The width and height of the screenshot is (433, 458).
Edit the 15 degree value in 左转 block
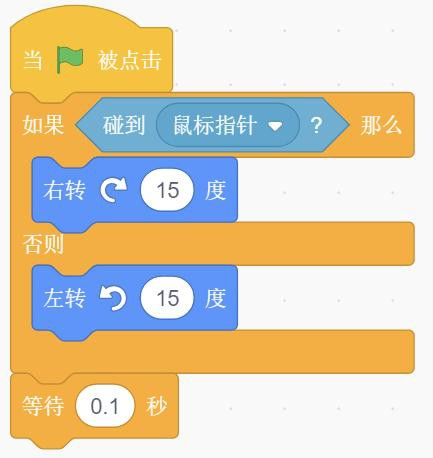167,298
